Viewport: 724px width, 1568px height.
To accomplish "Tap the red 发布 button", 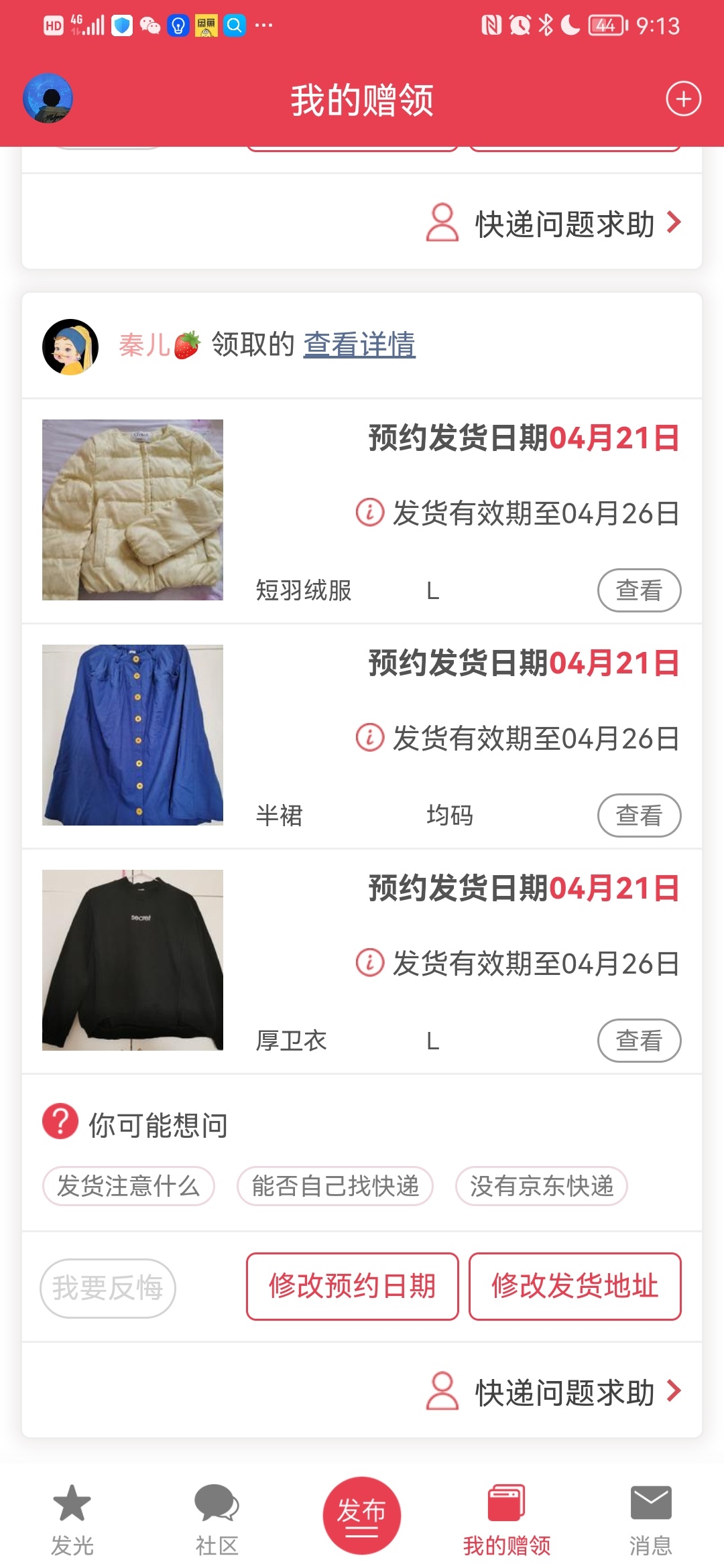I will (362, 1516).
